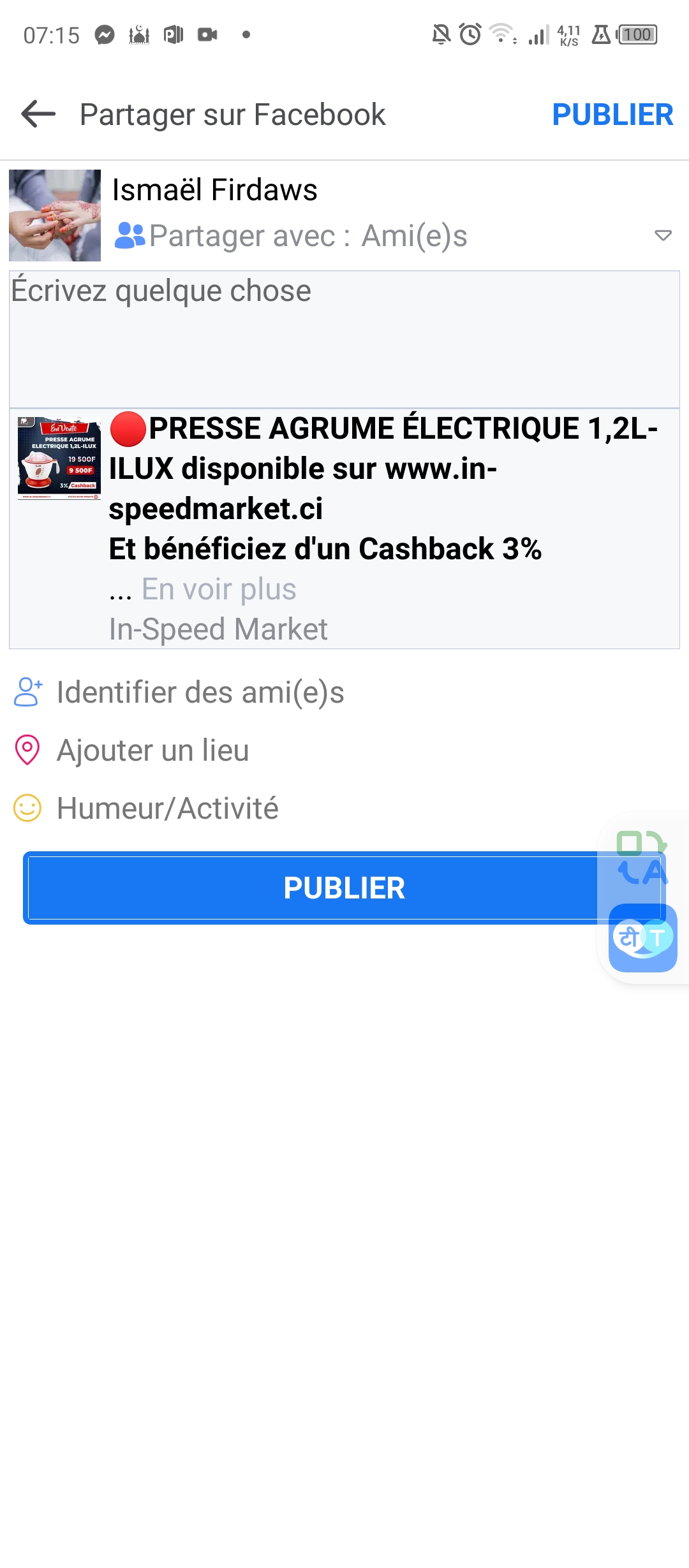Choose Humeur/Activité

click(167, 809)
